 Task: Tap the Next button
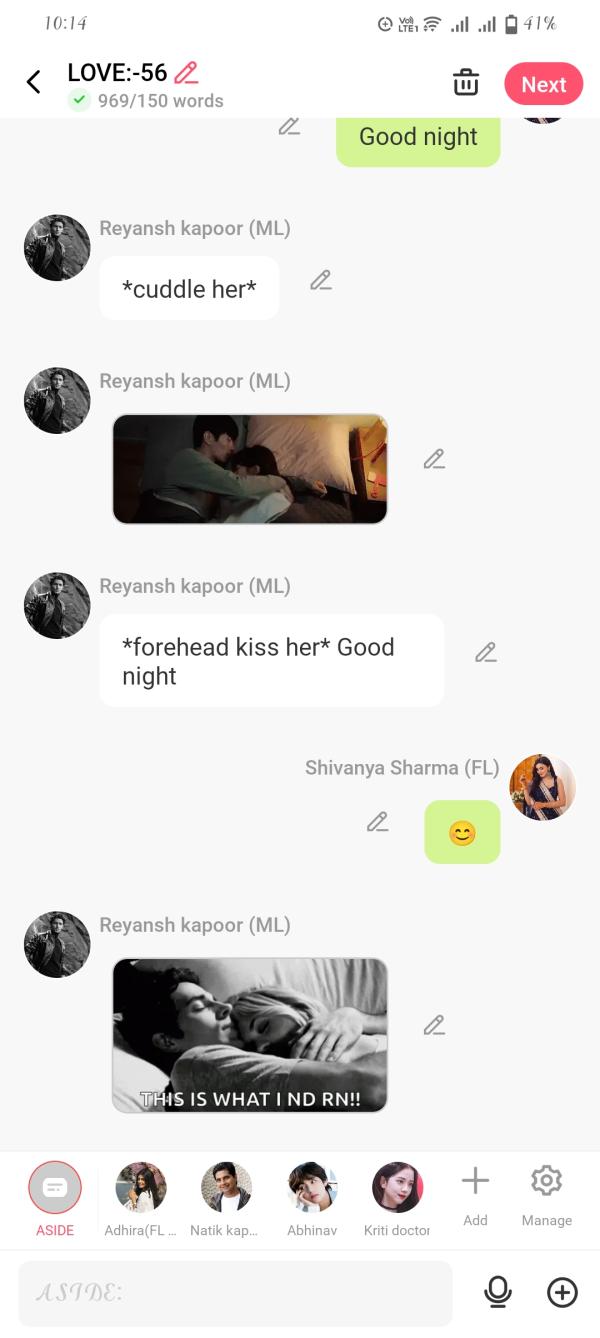[x=543, y=85]
